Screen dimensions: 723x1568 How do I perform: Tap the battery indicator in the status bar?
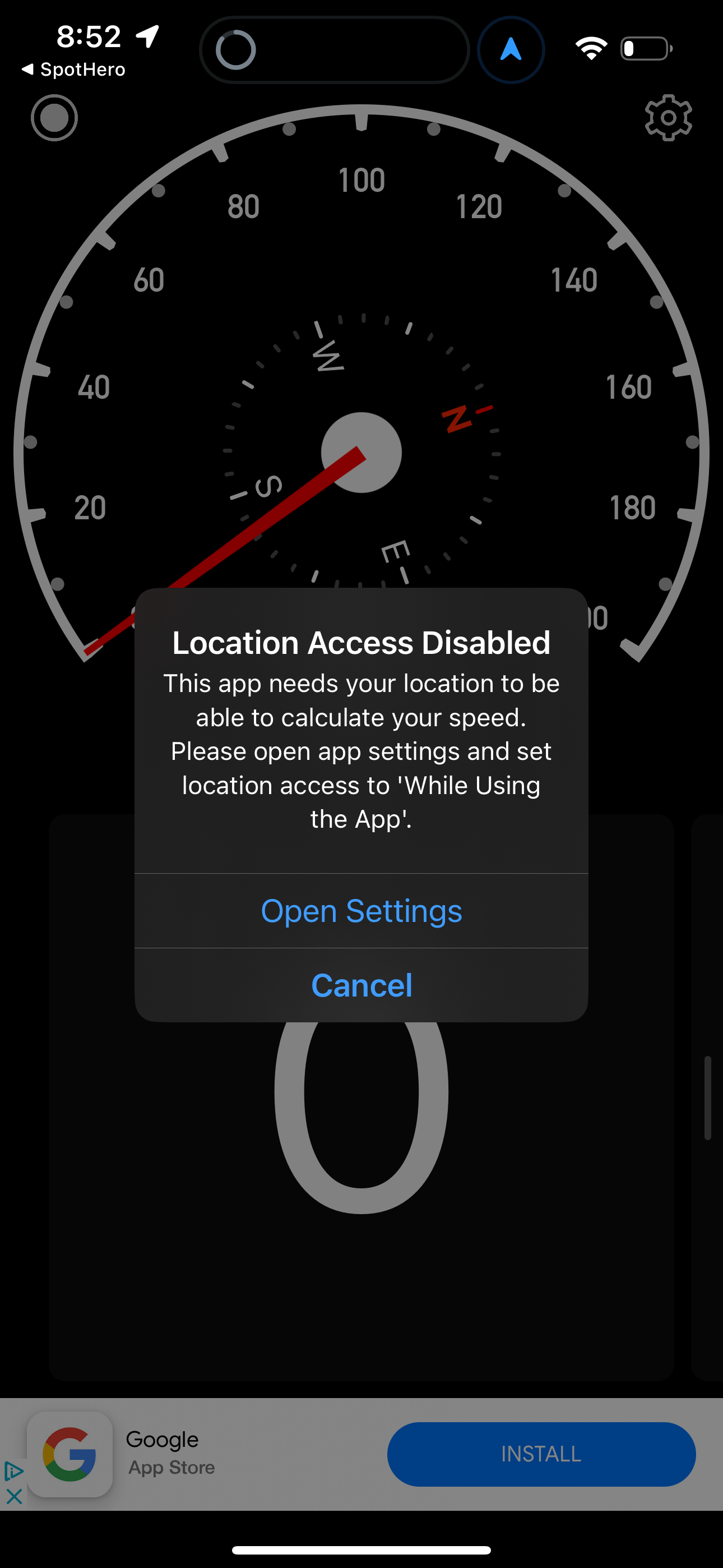tap(646, 48)
